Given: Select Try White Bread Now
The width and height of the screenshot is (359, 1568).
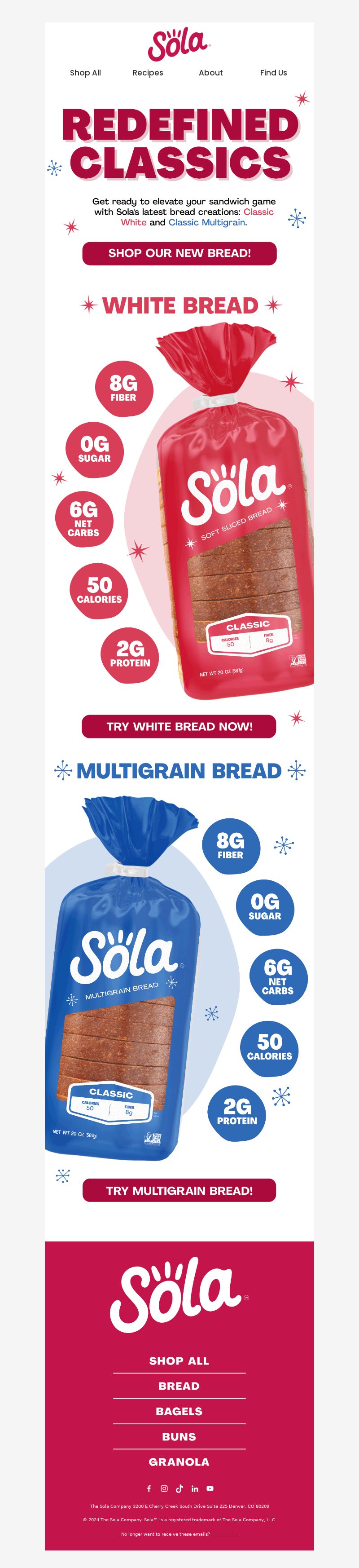Looking at the screenshot, I should click(179, 726).
